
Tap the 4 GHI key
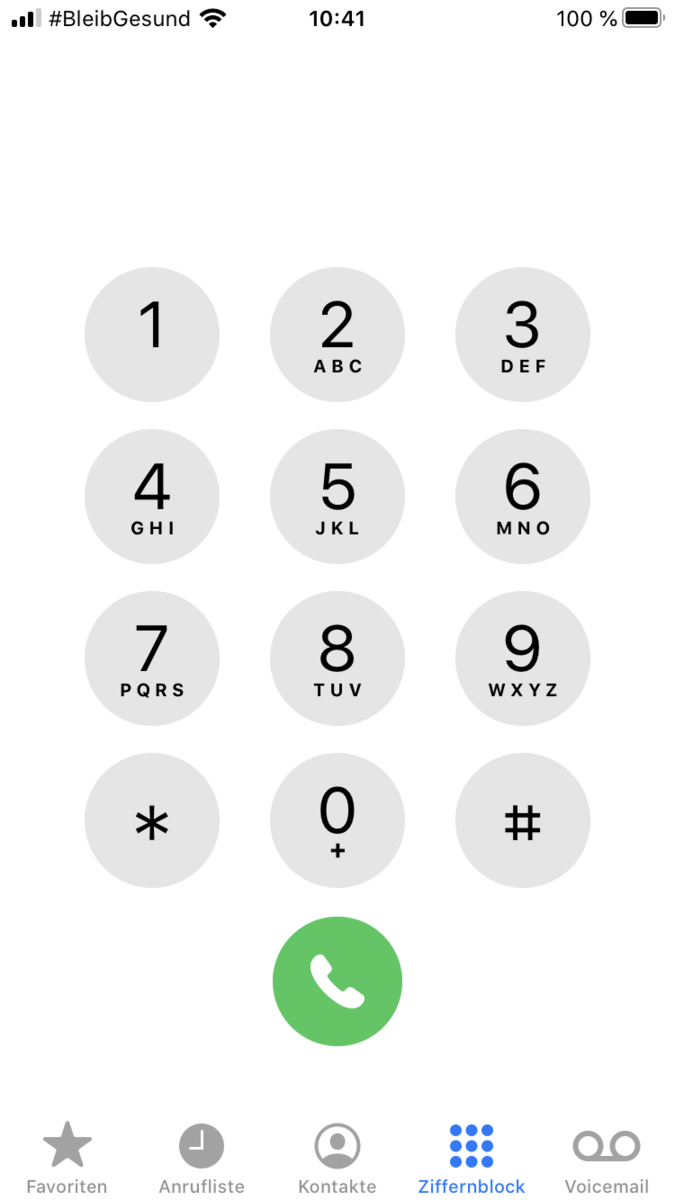coord(152,497)
